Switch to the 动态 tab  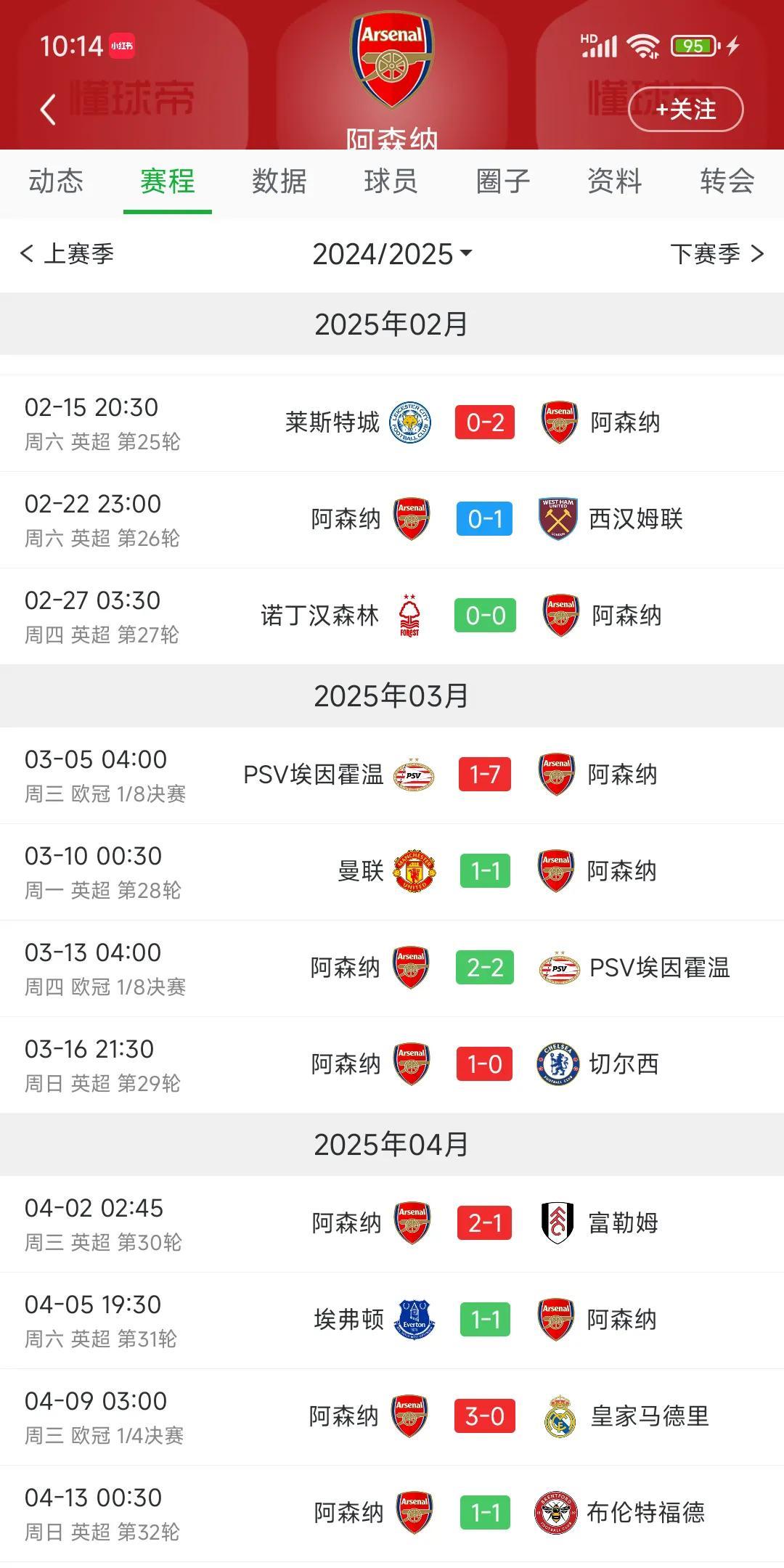tap(56, 181)
